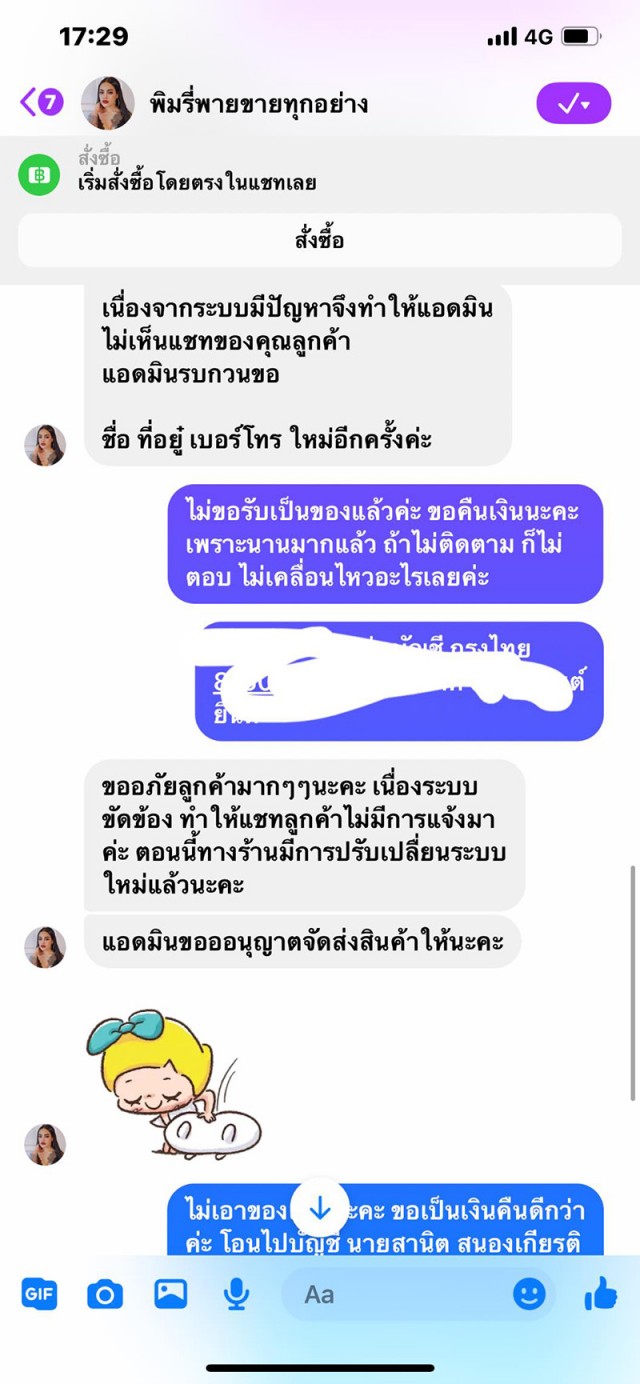
Task: Open the purple checkmark dropdown
Action: [573, 103]
